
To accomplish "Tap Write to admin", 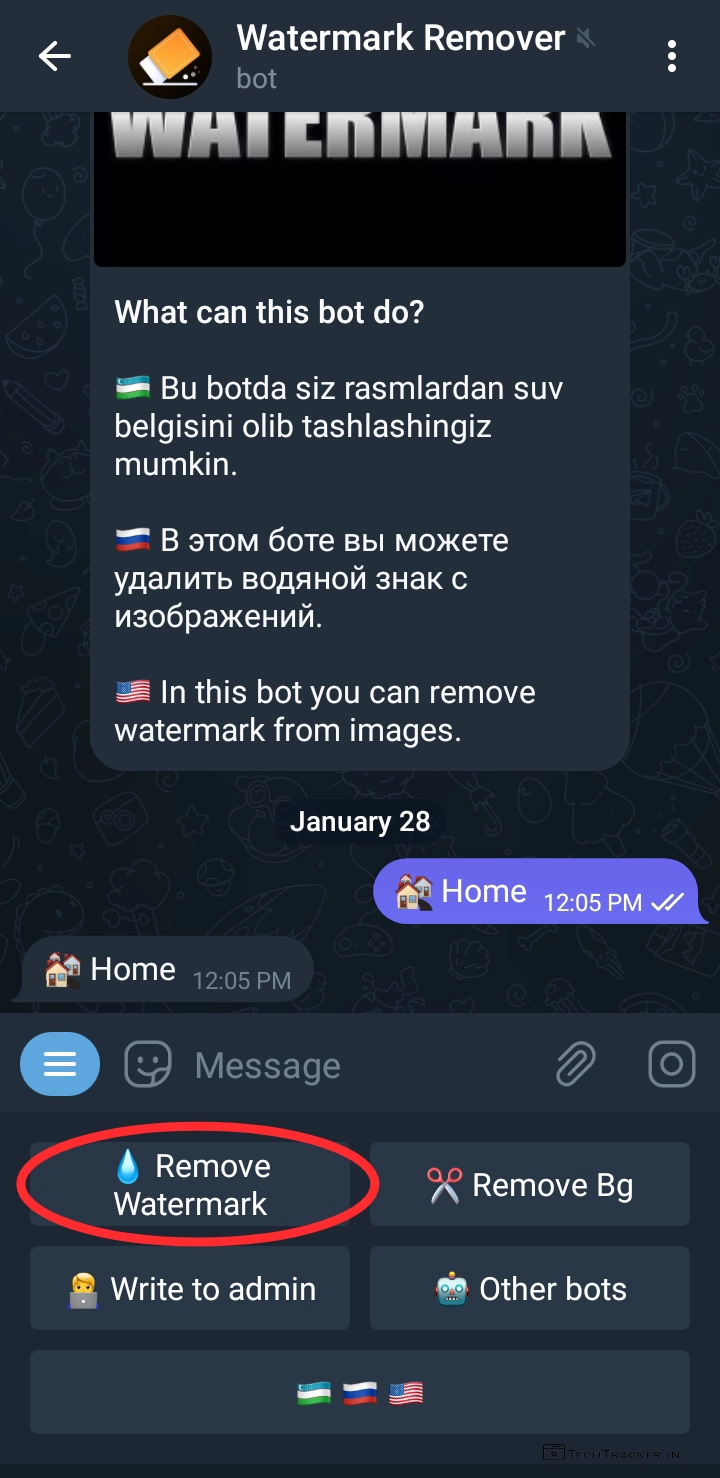I will [190, 1289].
